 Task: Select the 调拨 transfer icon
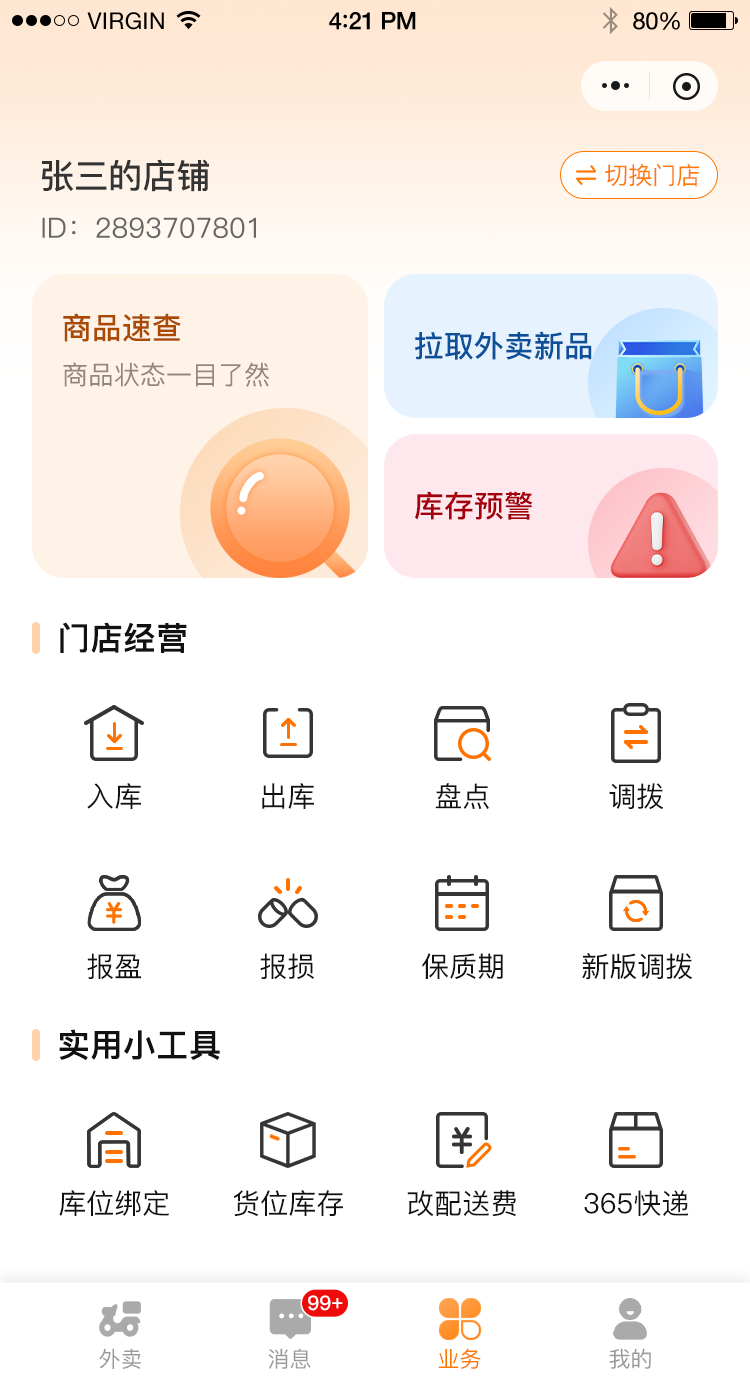pyautogui.click(x=636, y=752)
